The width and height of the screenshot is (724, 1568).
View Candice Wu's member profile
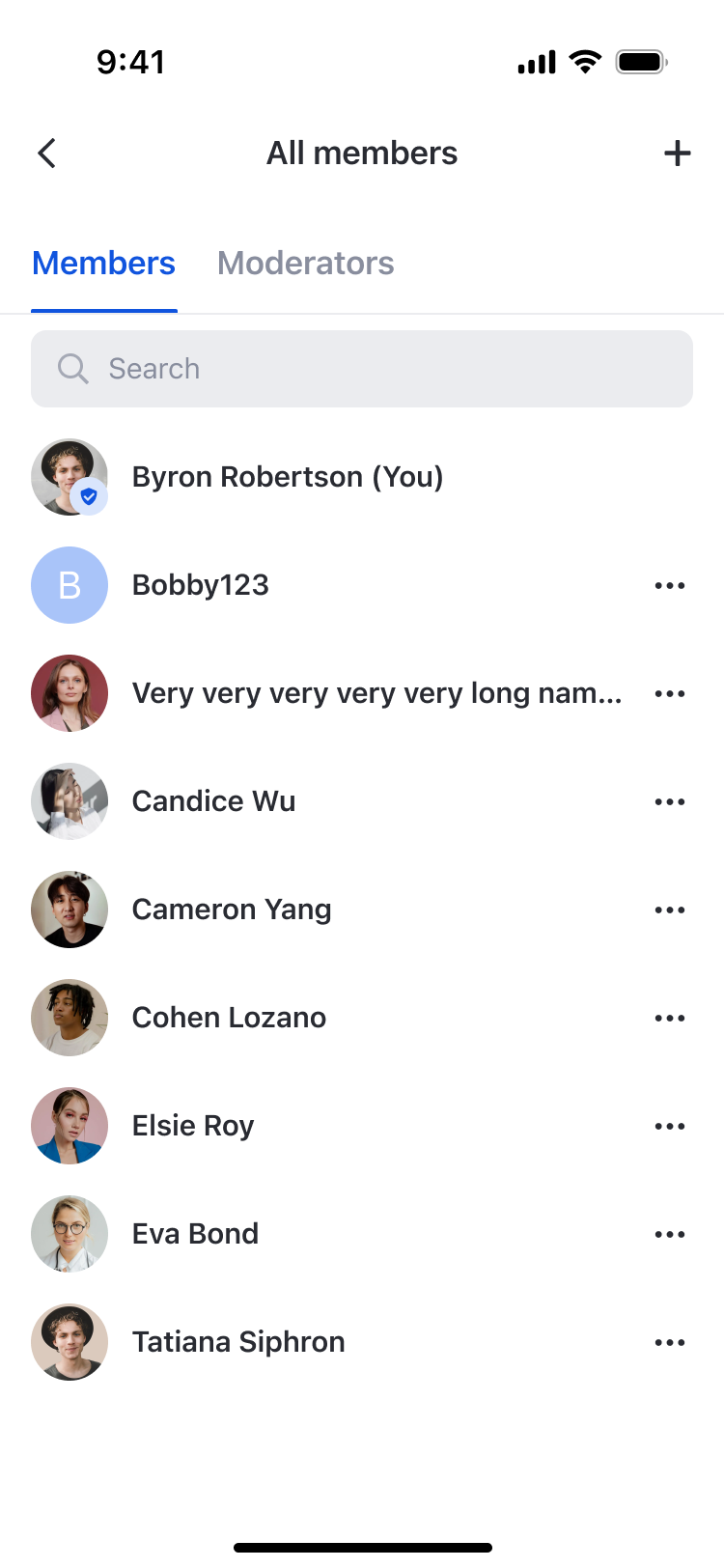coord(213,801)
